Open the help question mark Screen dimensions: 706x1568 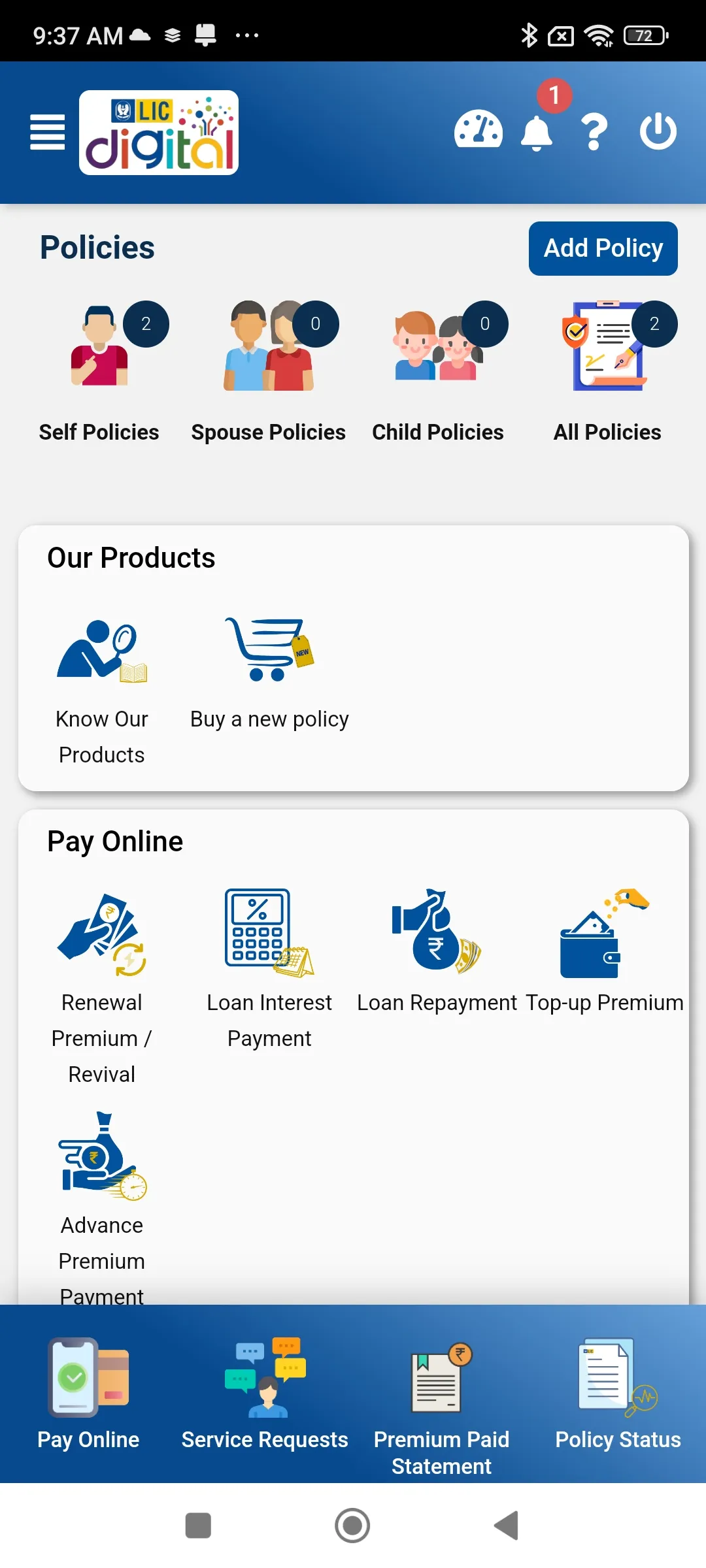pyautogui.click(x=594, y=132)
